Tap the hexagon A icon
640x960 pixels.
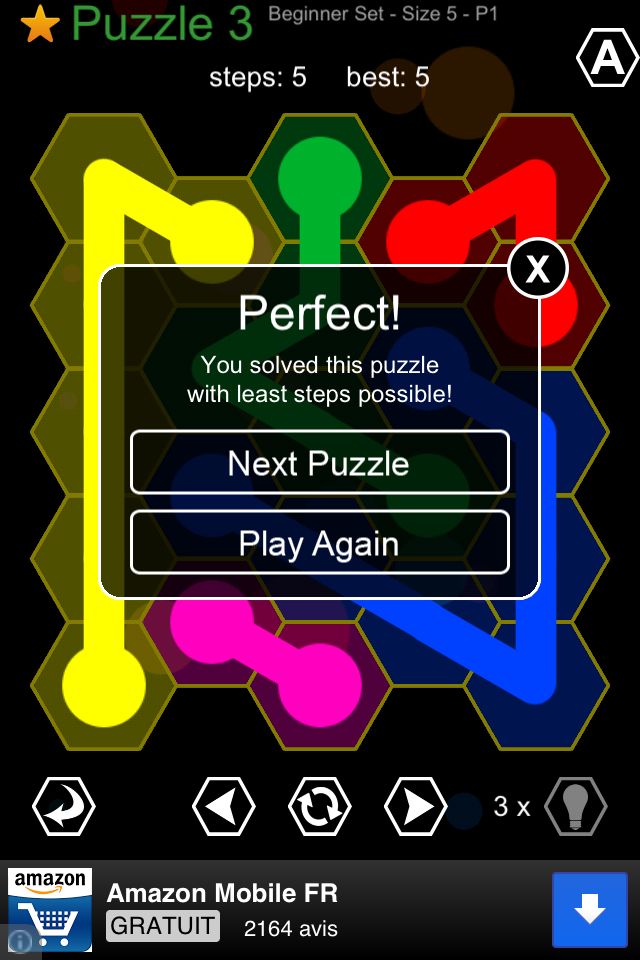tap(607, 60)
